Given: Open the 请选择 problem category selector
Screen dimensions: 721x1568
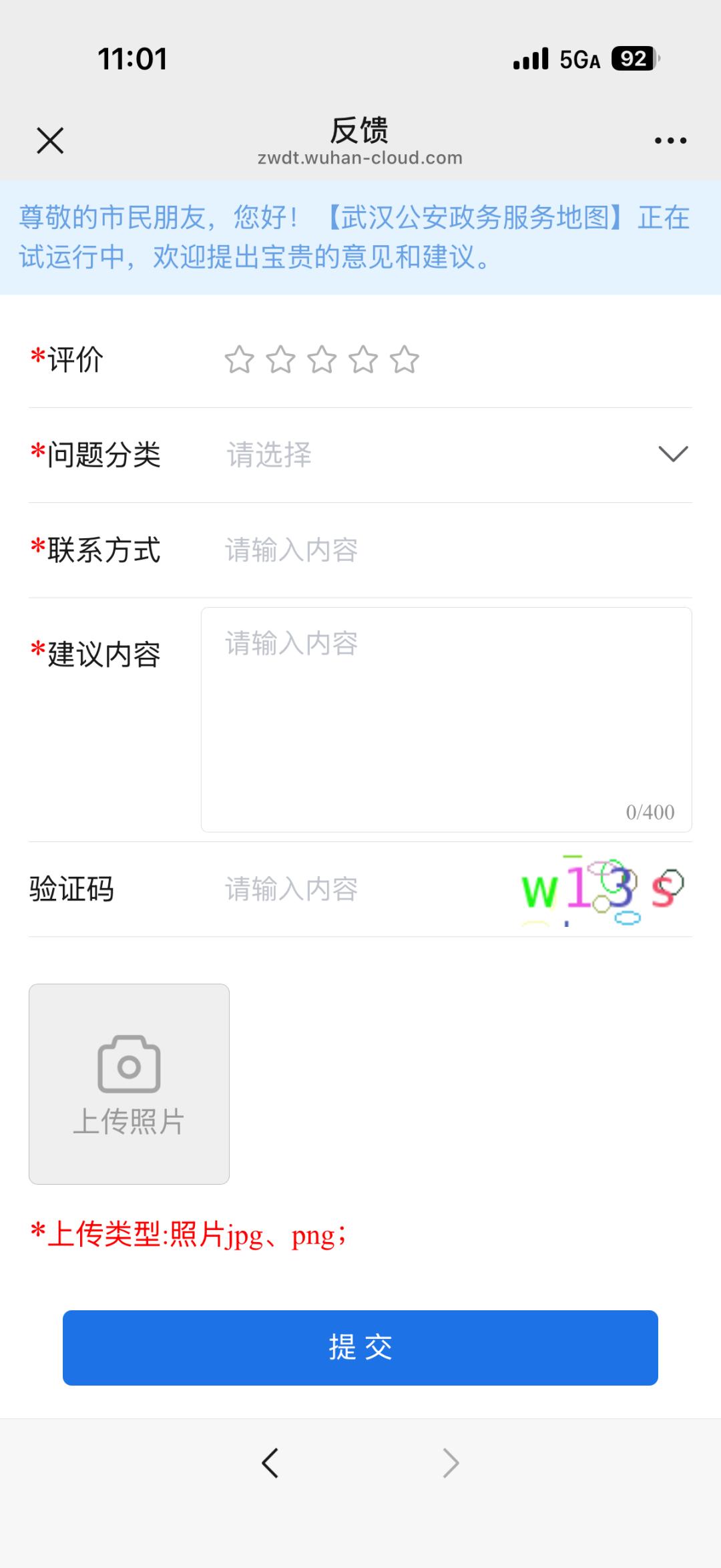Looking at the screenshot, I should pos(269,454).
